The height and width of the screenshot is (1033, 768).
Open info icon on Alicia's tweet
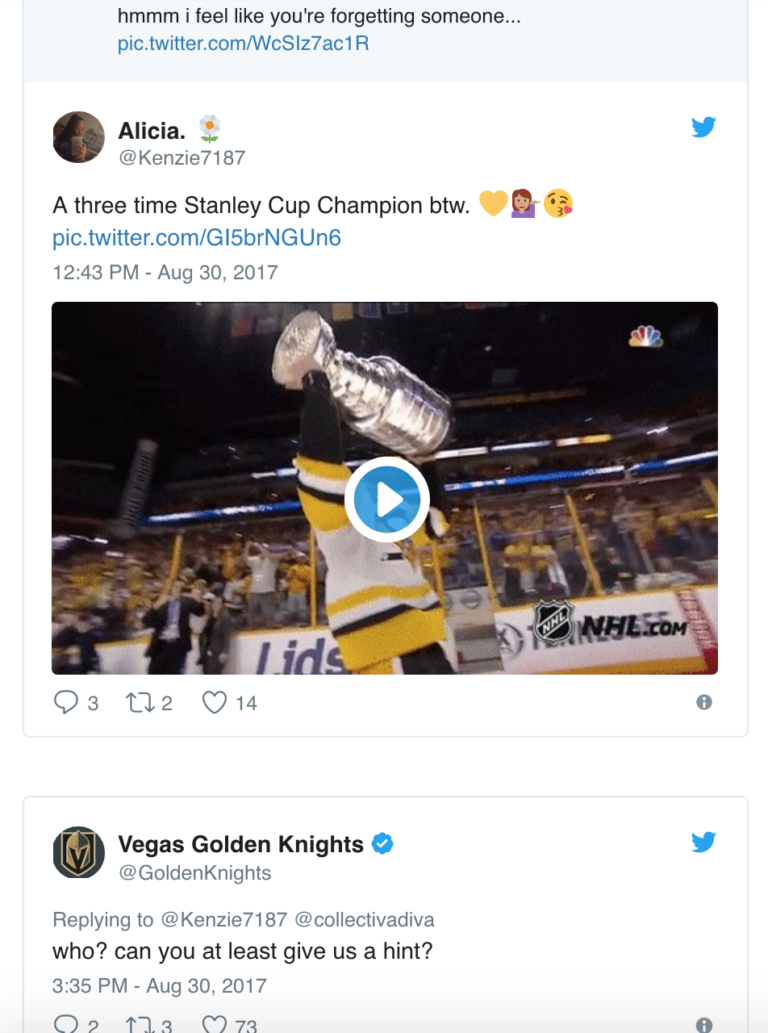coord(704,702)
